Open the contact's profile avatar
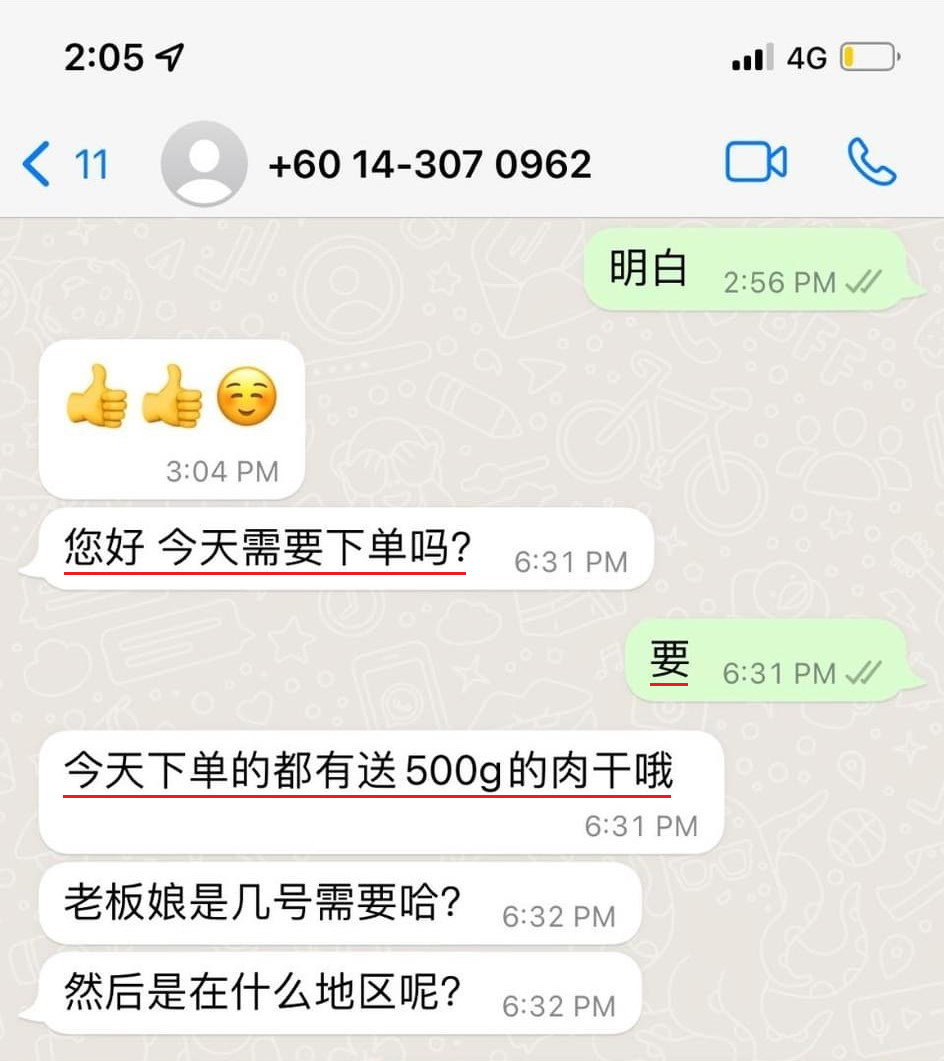This screenshot has height=1061, width=944. point(204,164)
